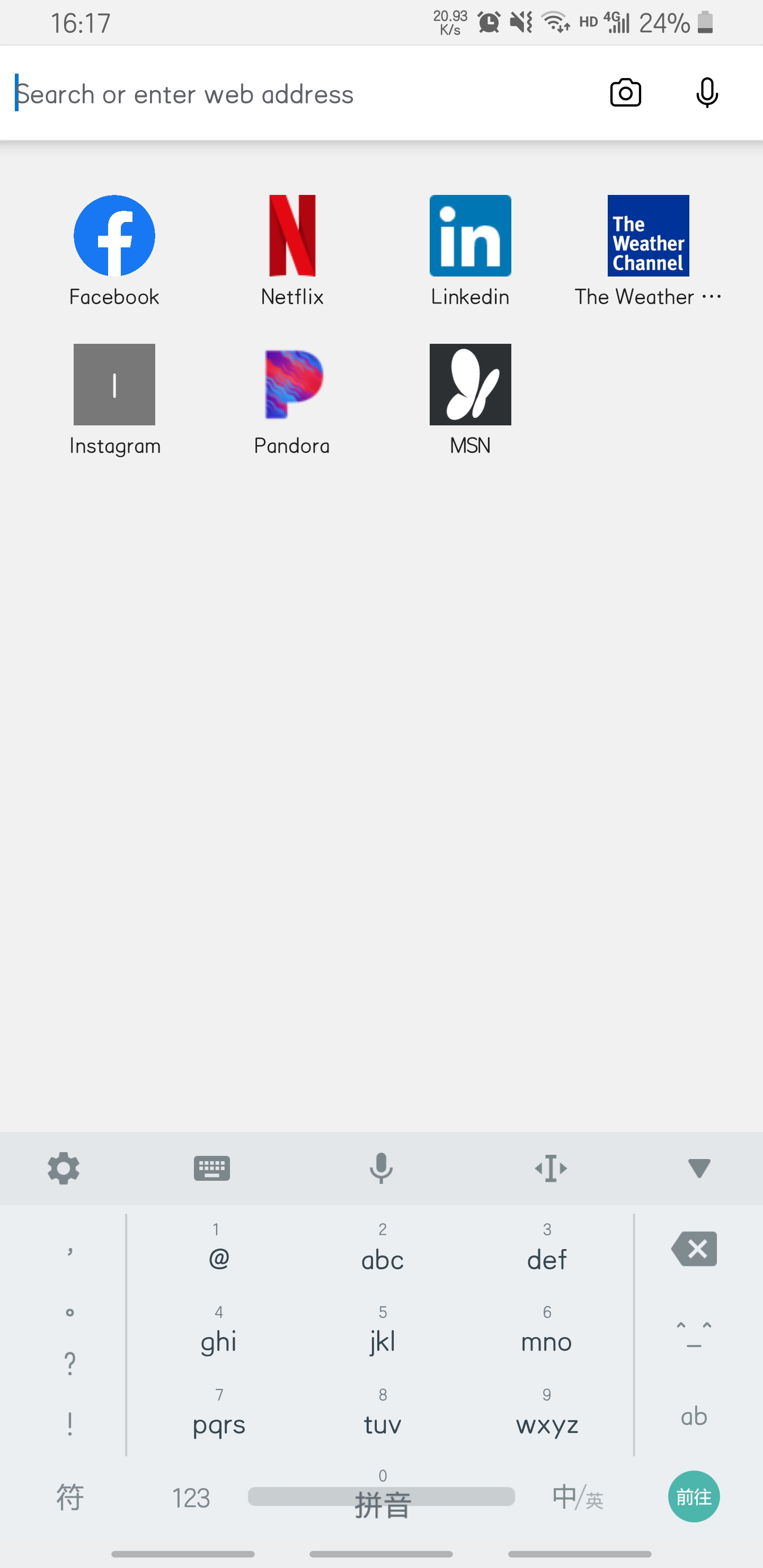Go to the Pandora shortcut
The width and height of the screenshot is (763, 1568).
[x=292, y=400]
